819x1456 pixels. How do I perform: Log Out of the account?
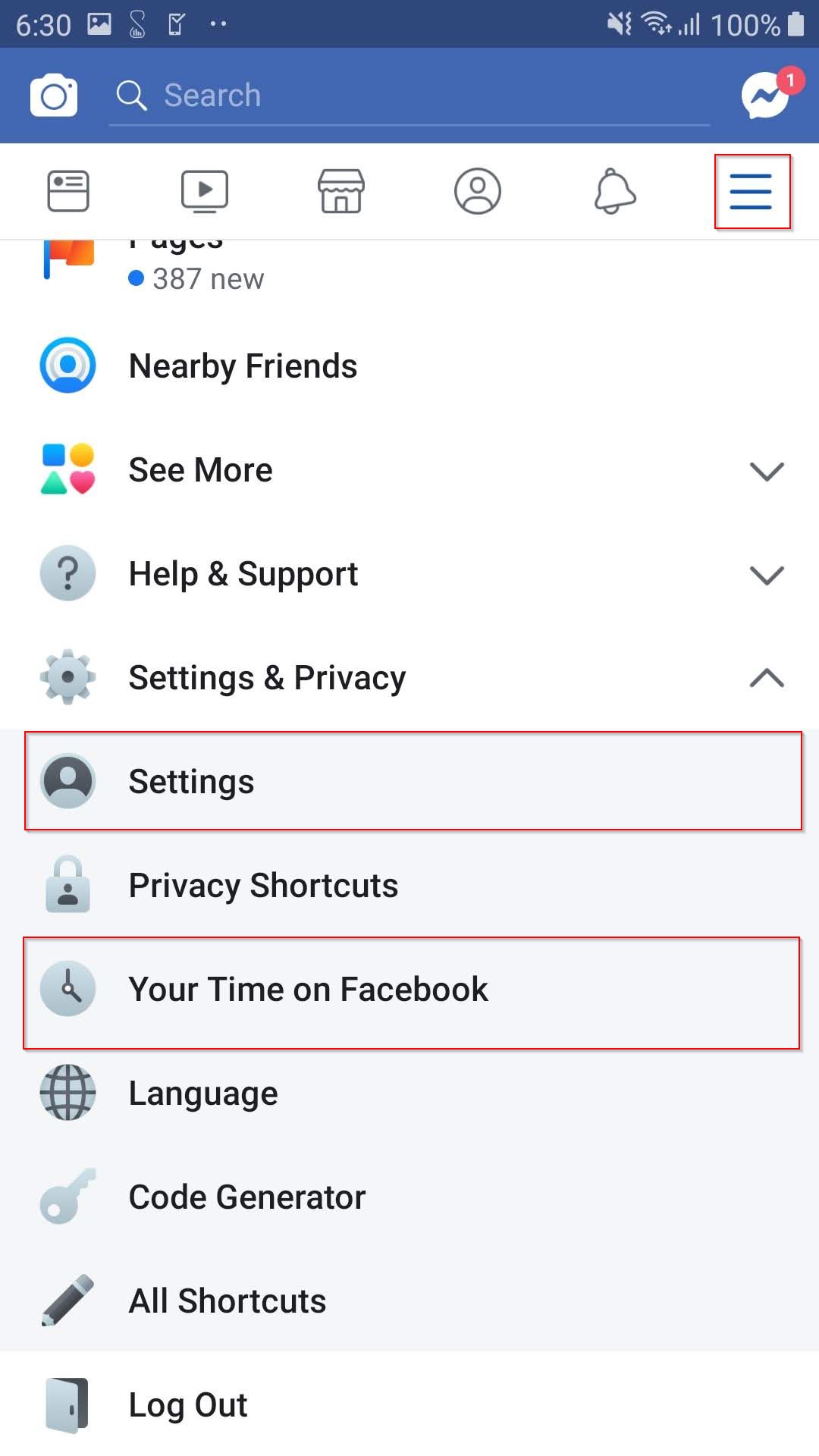[x=187, y=1404]
